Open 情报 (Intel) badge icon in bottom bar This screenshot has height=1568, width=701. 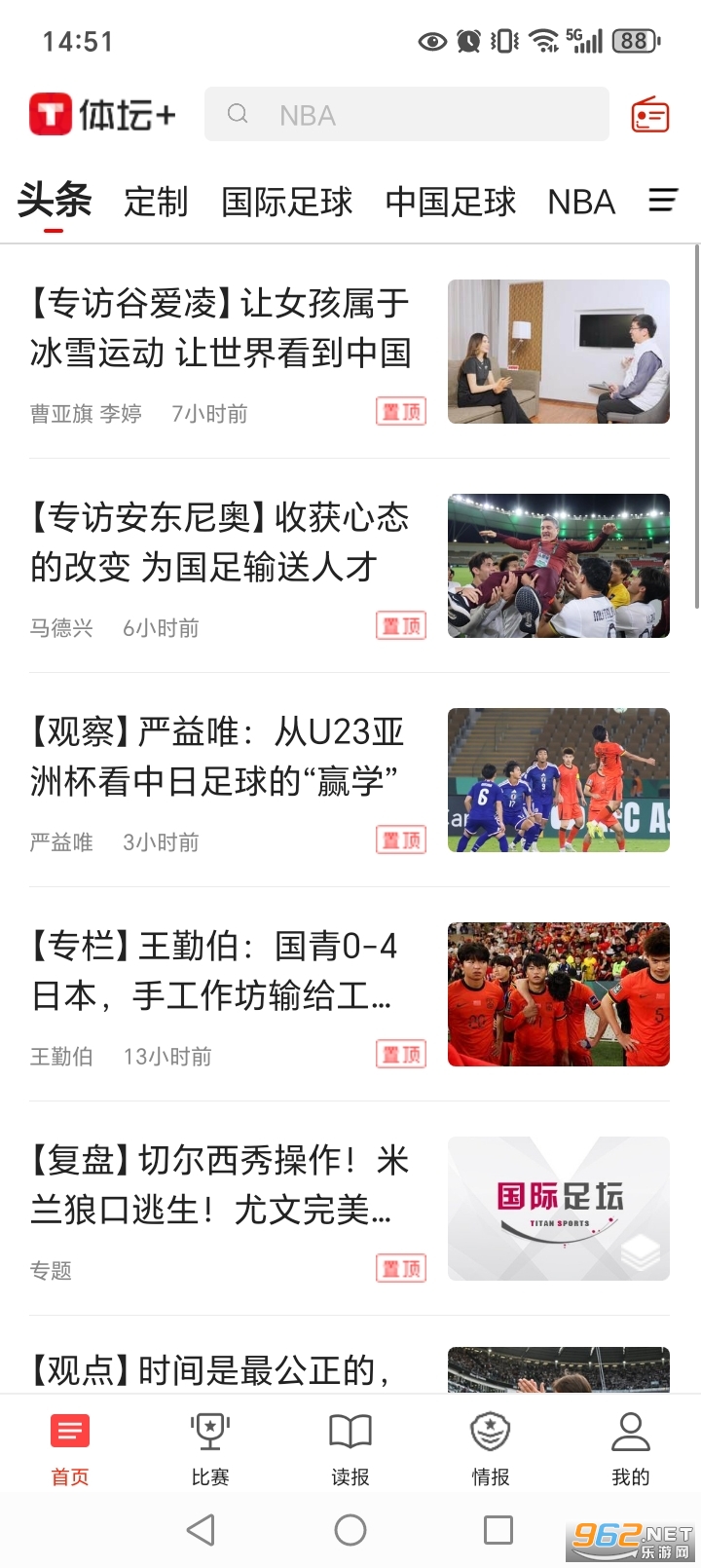point(490,1432)
